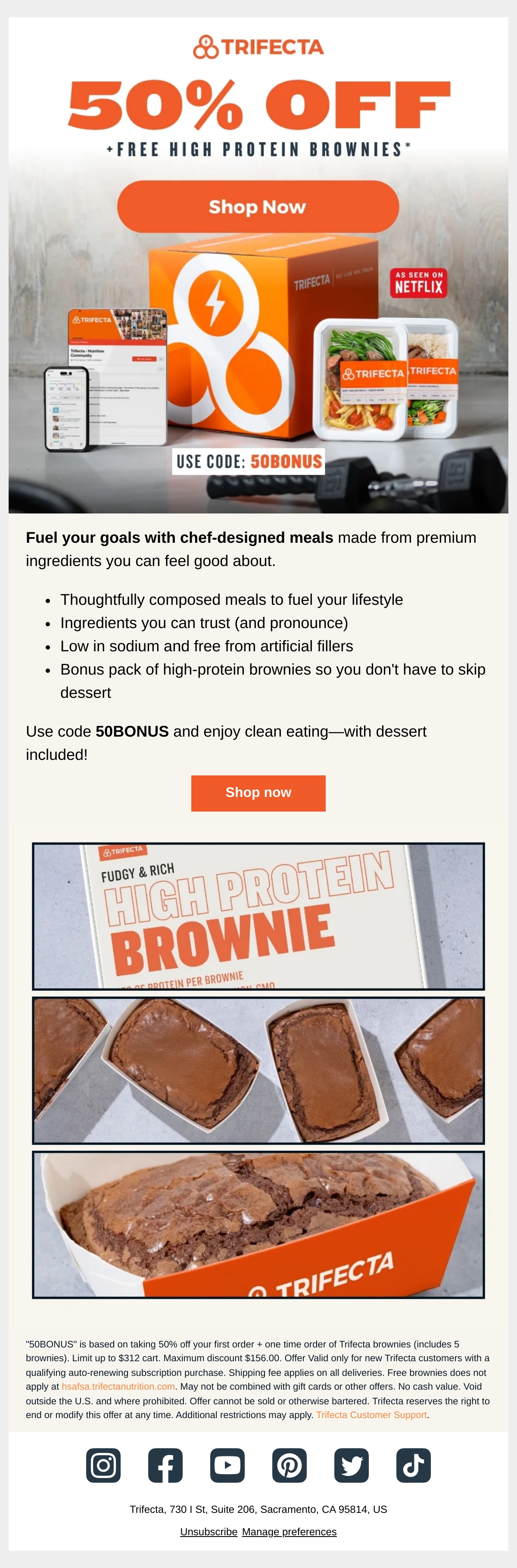
Task: Open Trifecta's Facebook page
Action: (165, 1465)
